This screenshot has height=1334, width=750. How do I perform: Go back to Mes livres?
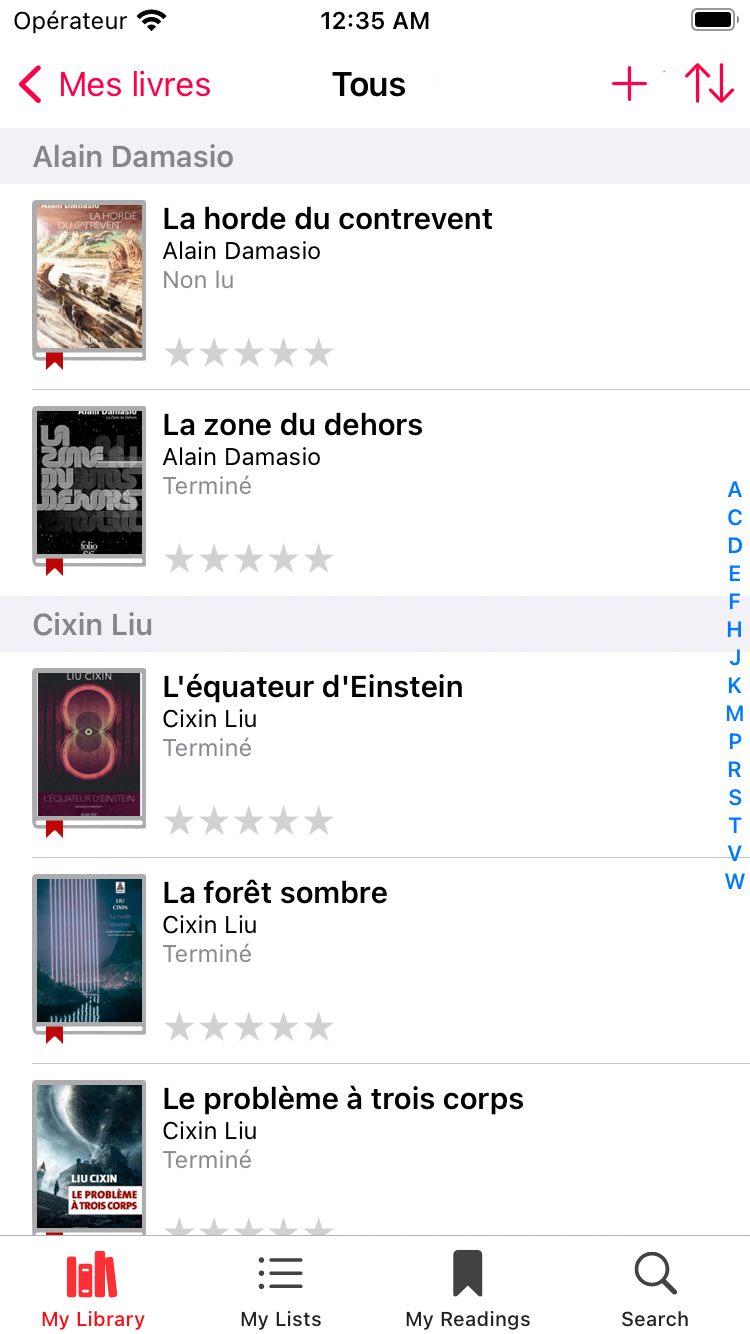click(115, 85)
